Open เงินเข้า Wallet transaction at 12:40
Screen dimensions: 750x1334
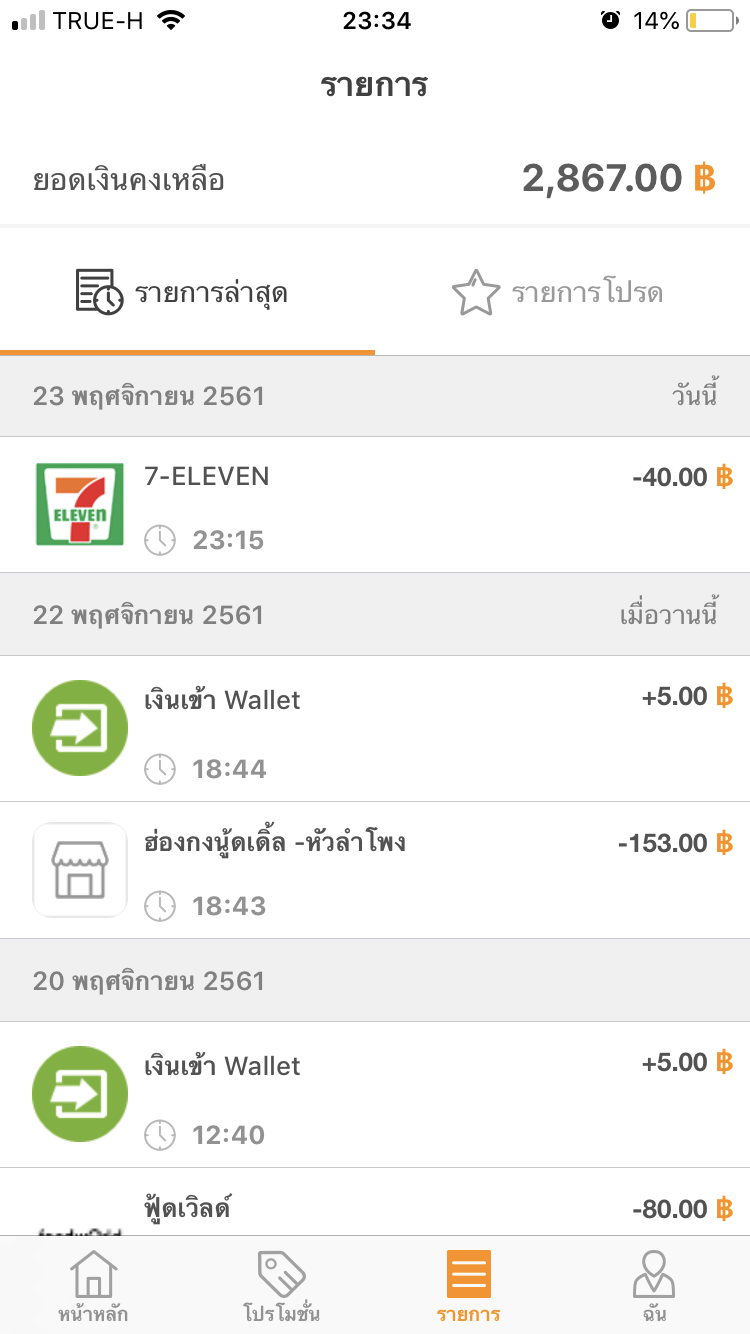(x=375, y=1095)
